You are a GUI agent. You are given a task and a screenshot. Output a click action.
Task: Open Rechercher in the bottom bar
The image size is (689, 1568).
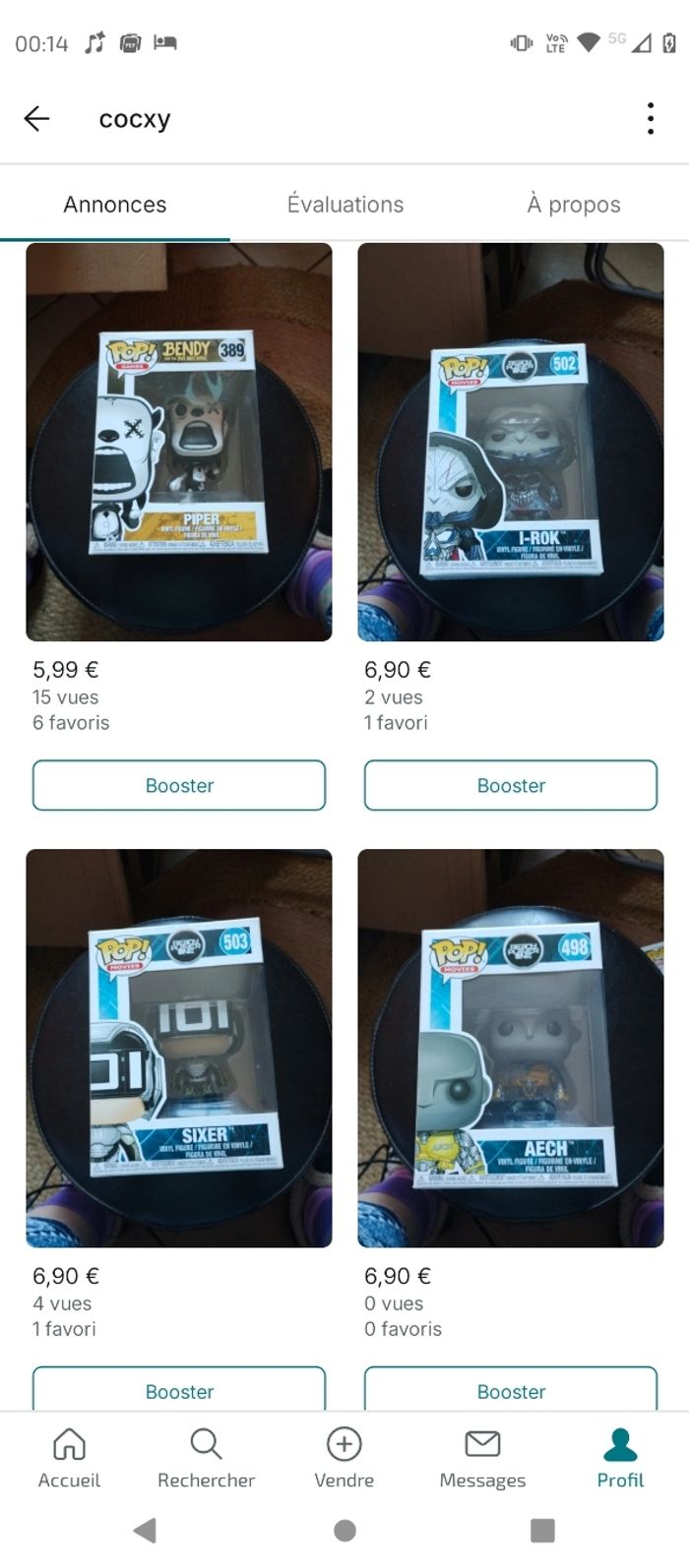[206, 1459]
